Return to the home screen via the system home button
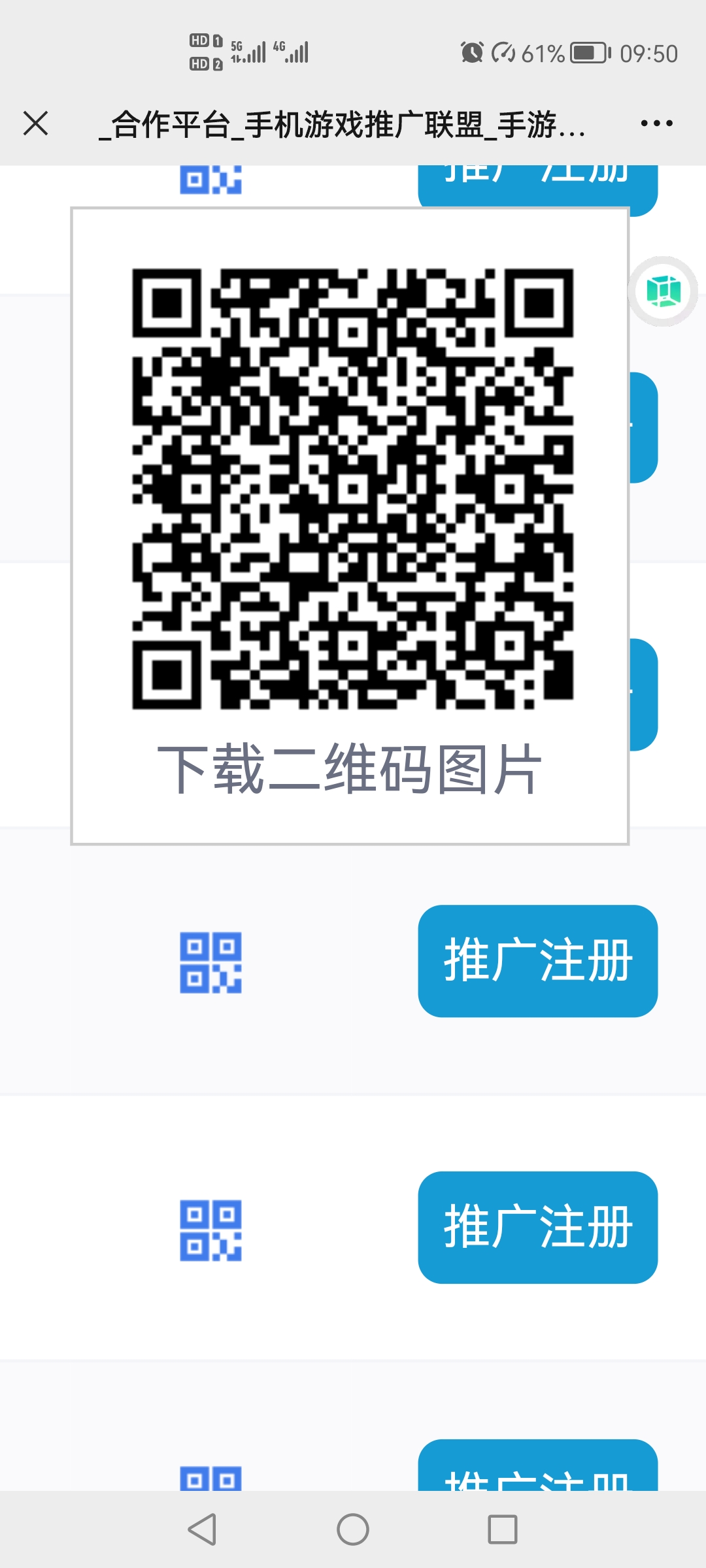Viewport: 706px width, 1568px height. (353, 1529)
